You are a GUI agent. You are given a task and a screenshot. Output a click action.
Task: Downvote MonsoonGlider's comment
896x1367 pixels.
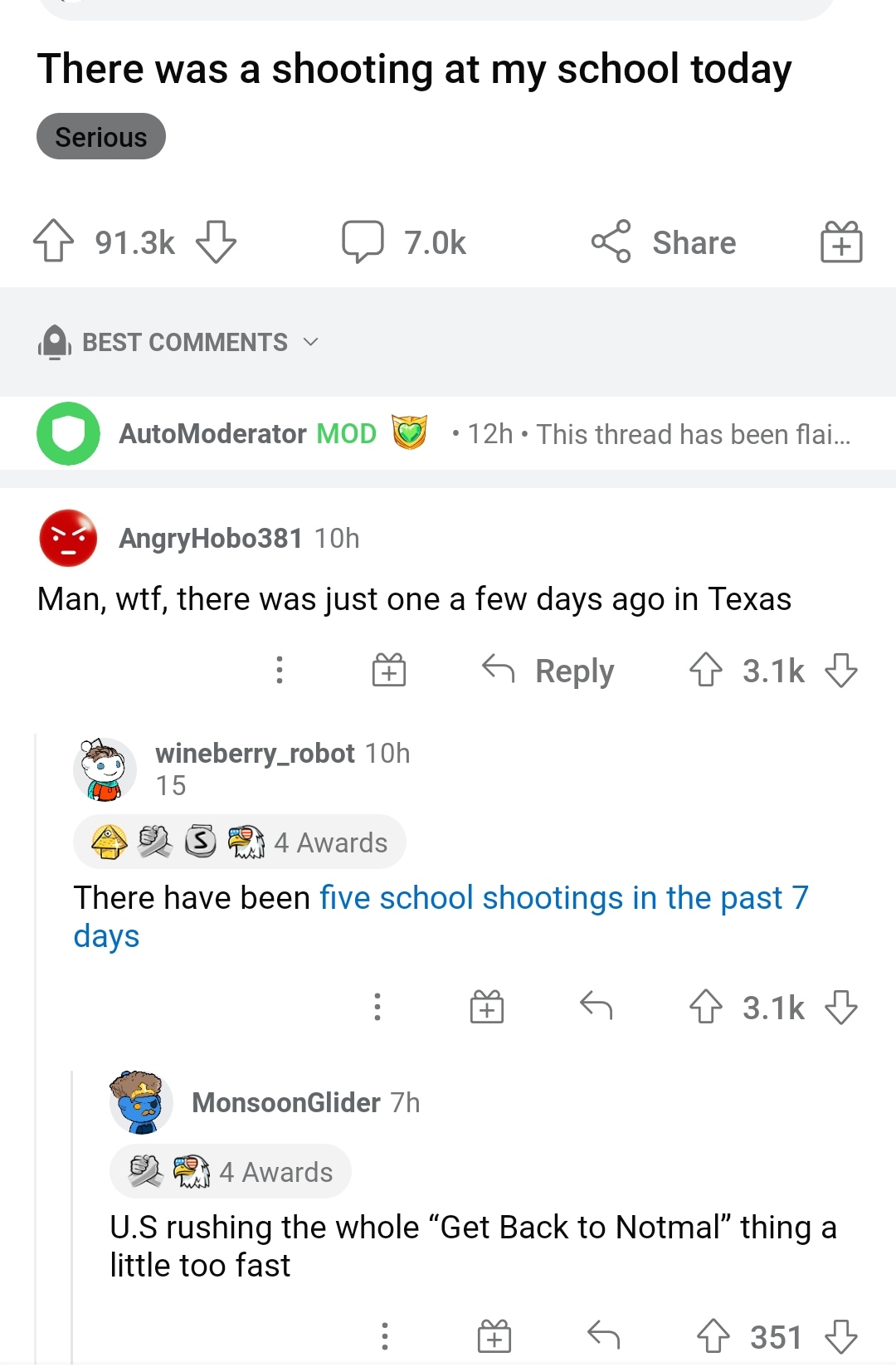pos(841,1336)
